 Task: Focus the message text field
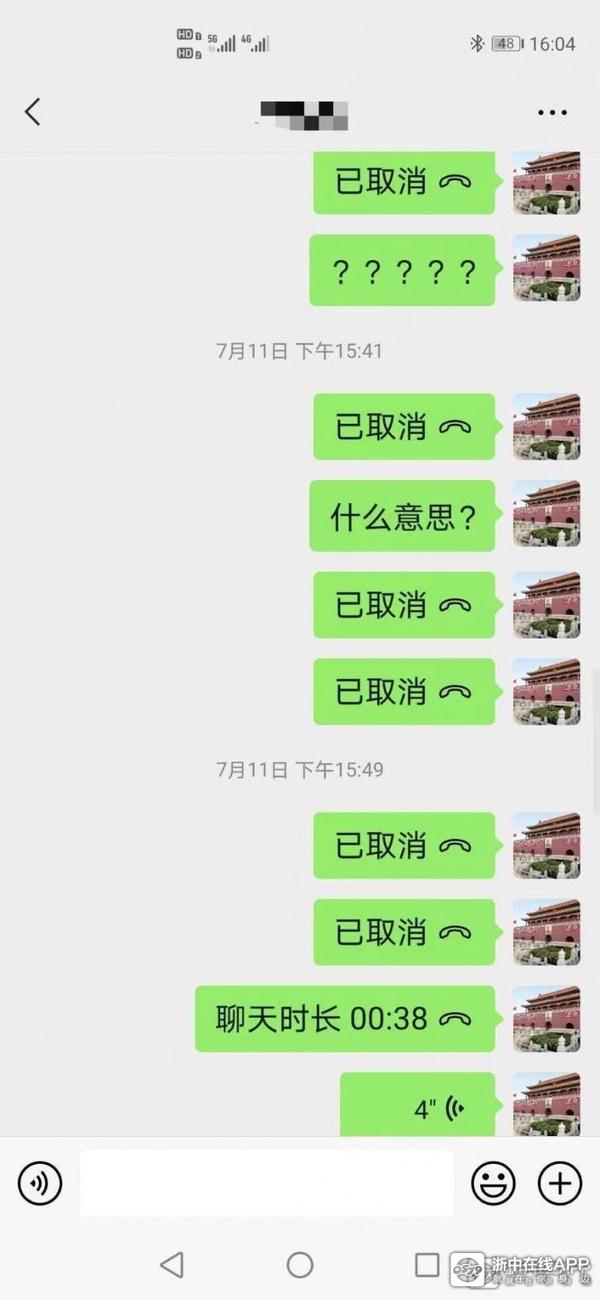pyautogui.click(x=266, y=1184)
